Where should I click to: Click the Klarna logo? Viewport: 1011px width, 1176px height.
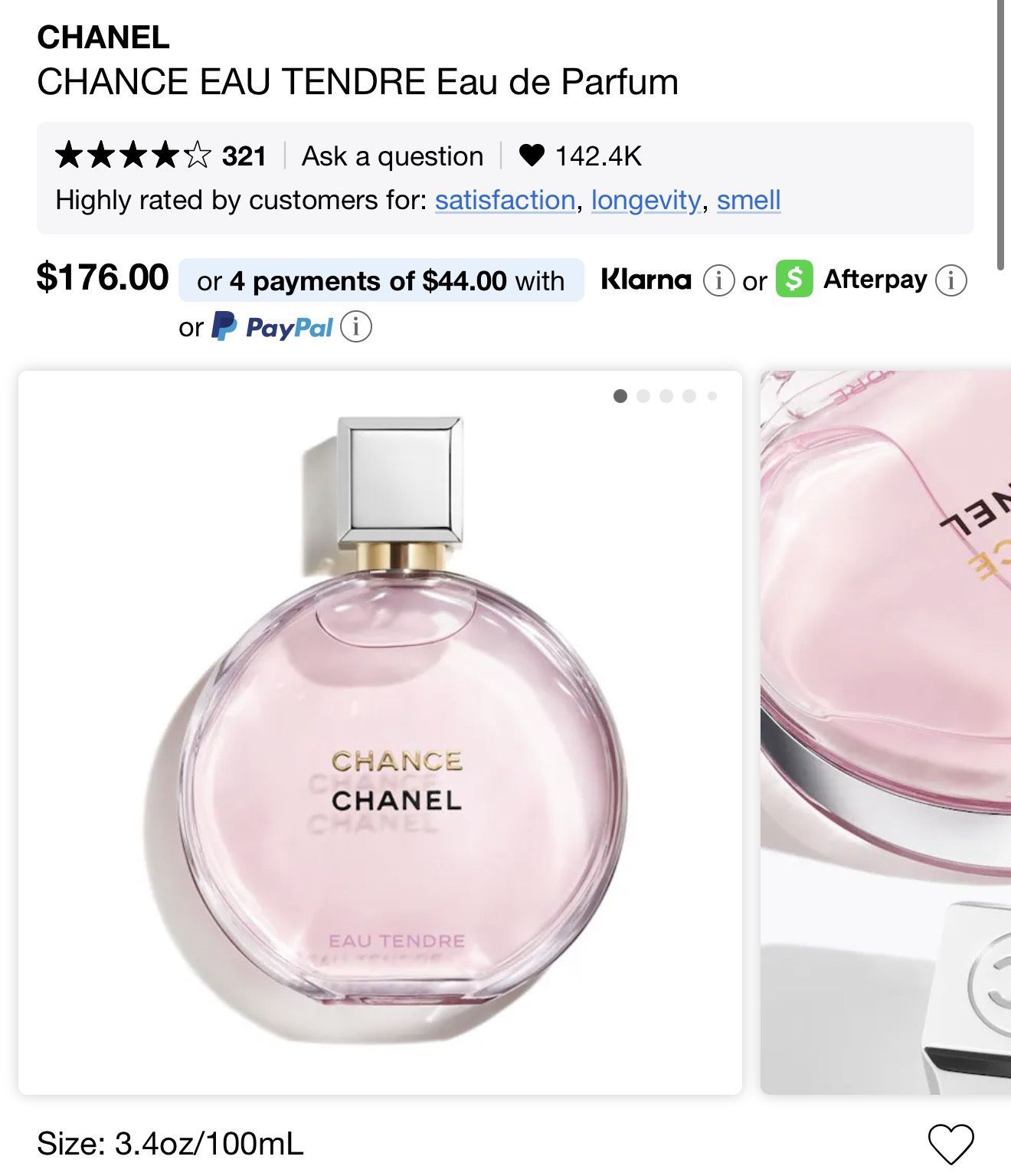coord(647,280)
